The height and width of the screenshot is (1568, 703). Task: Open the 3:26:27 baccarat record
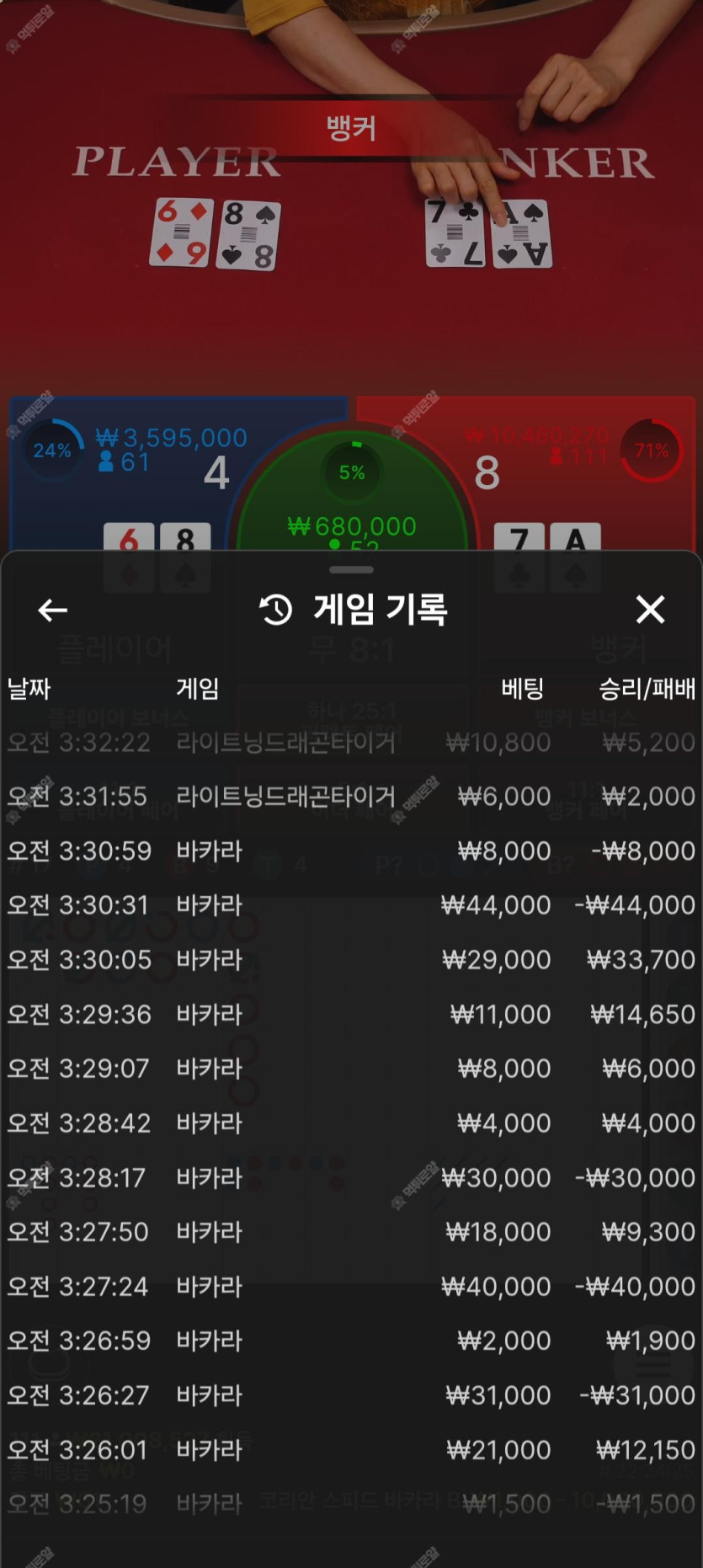351,1395
